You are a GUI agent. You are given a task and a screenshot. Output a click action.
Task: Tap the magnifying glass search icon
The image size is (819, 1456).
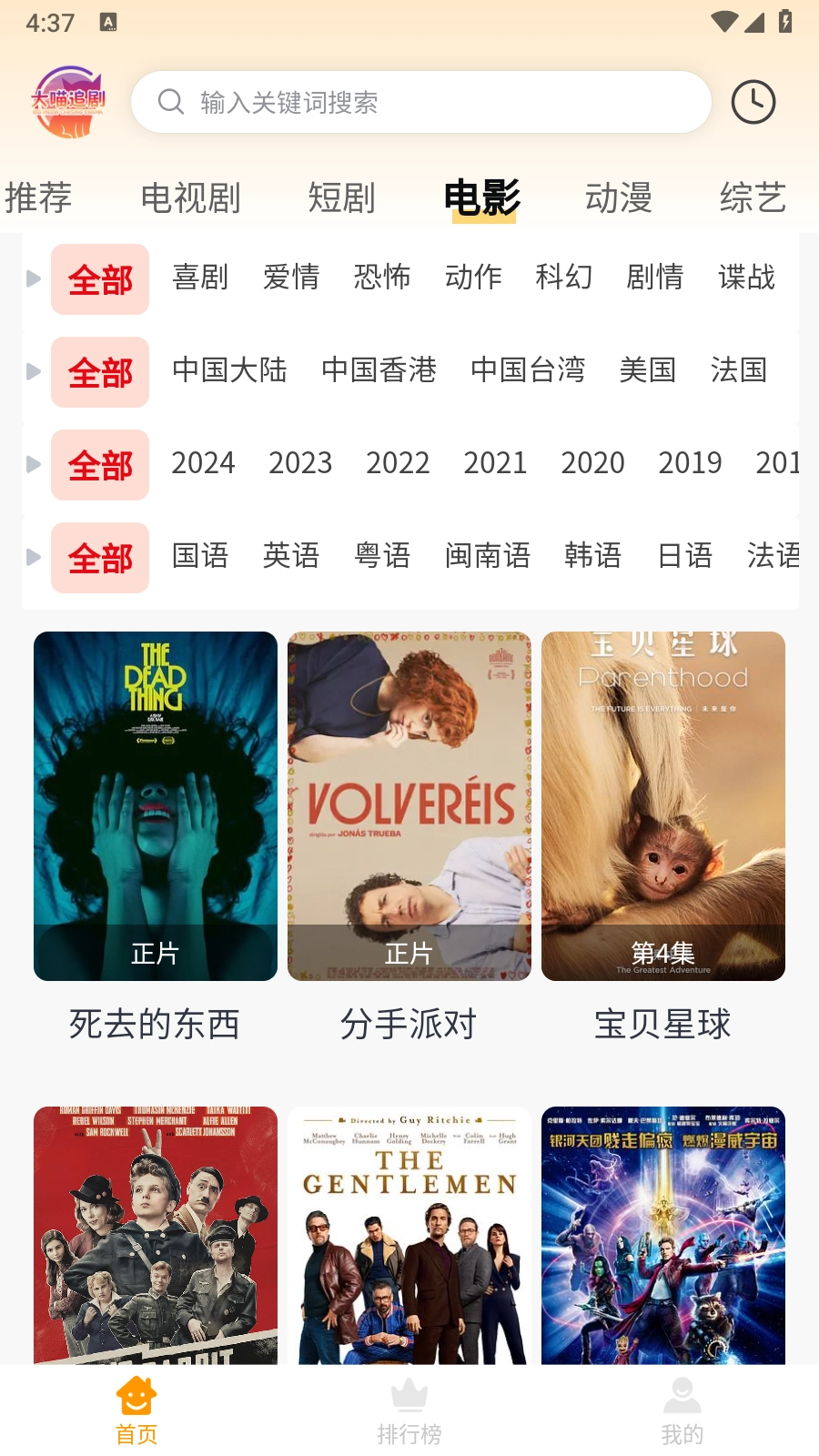point(171,102)
